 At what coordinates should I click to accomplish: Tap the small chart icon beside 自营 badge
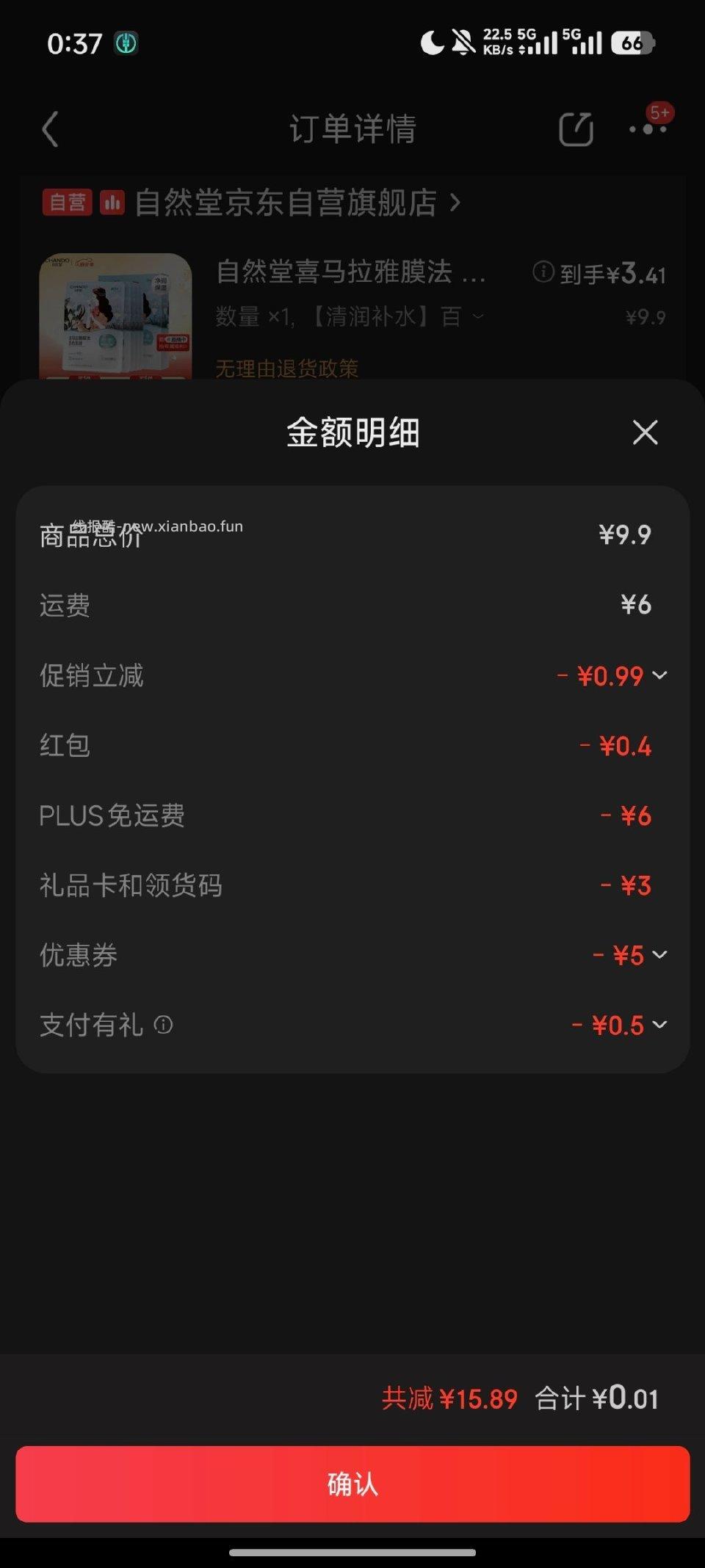[112, 203]
